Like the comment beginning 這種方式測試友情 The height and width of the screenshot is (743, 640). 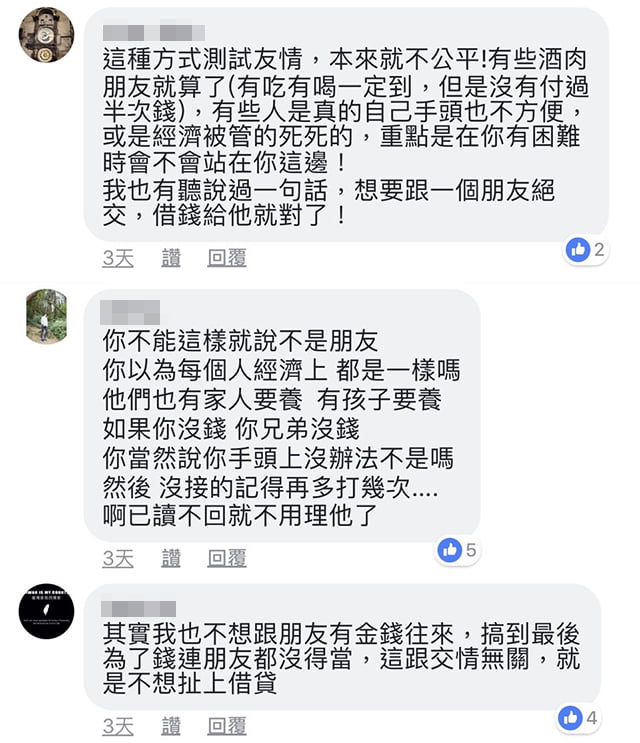click(171, 258)
